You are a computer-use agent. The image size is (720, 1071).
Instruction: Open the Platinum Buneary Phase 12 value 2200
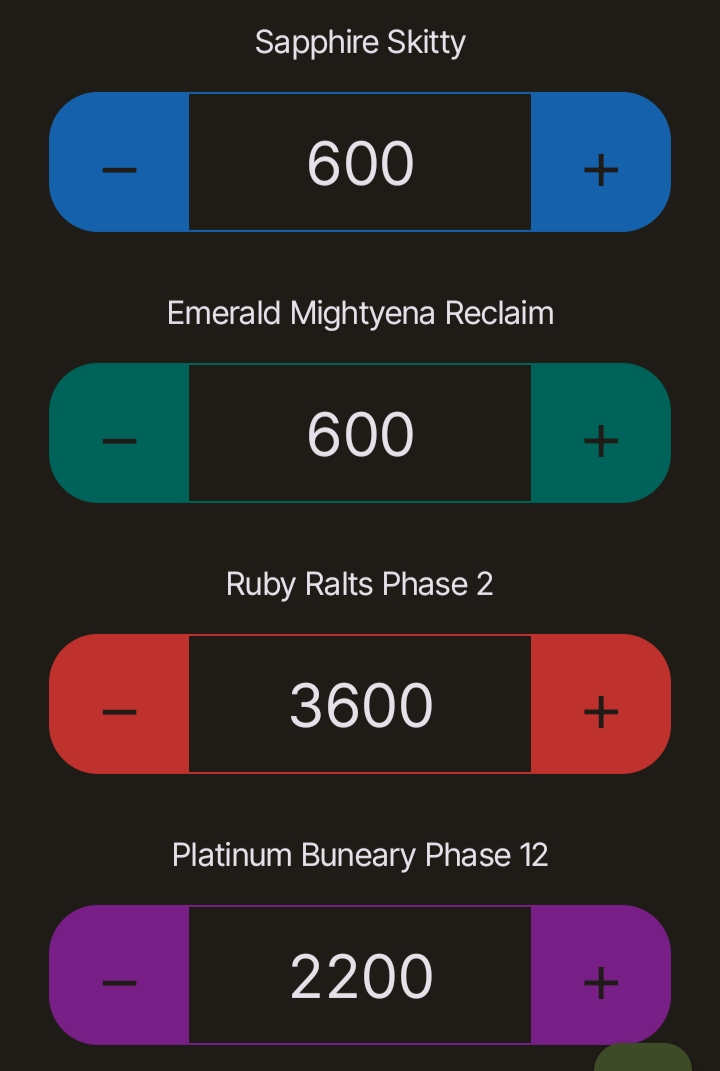tap(360, 976)
